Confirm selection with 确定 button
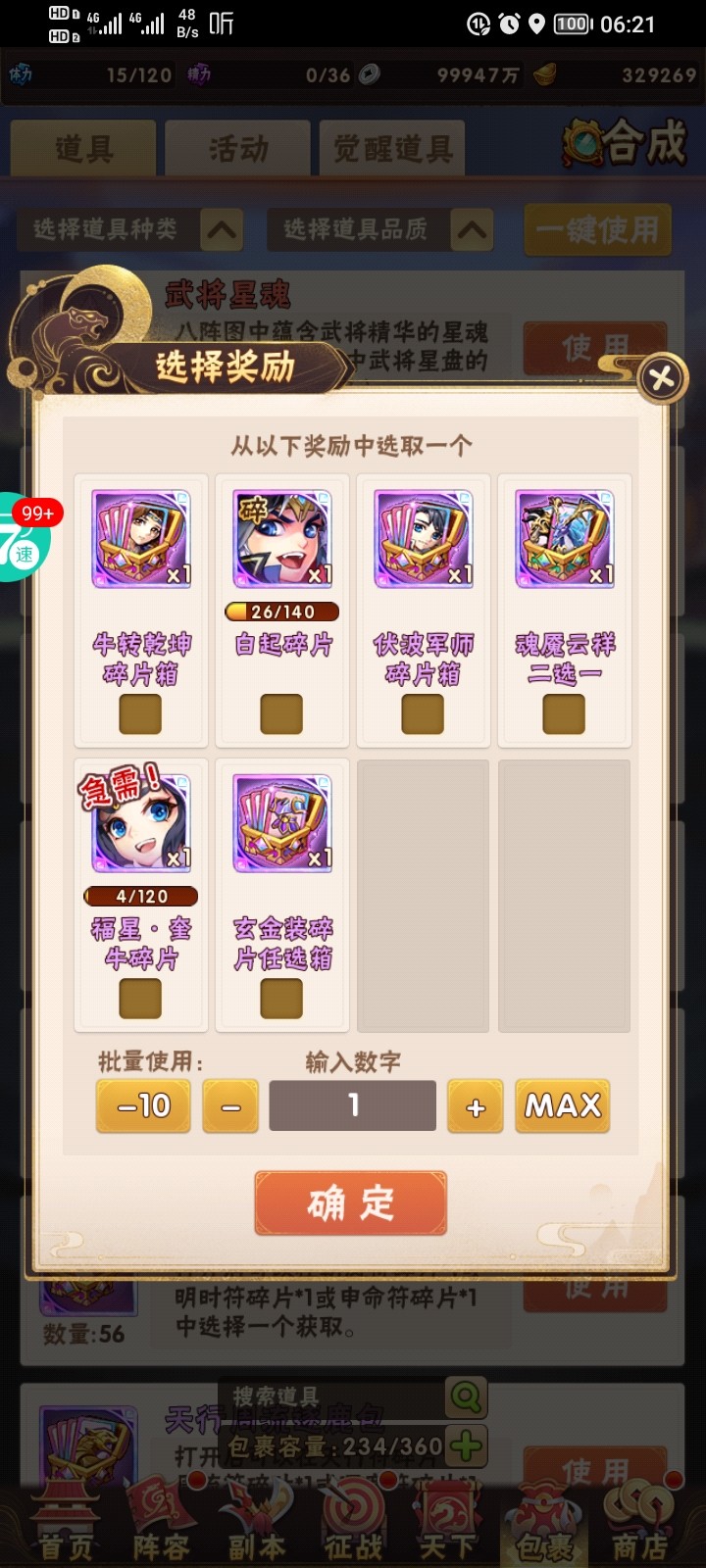The image size is (706, 1568). [x=351, y=1202]
